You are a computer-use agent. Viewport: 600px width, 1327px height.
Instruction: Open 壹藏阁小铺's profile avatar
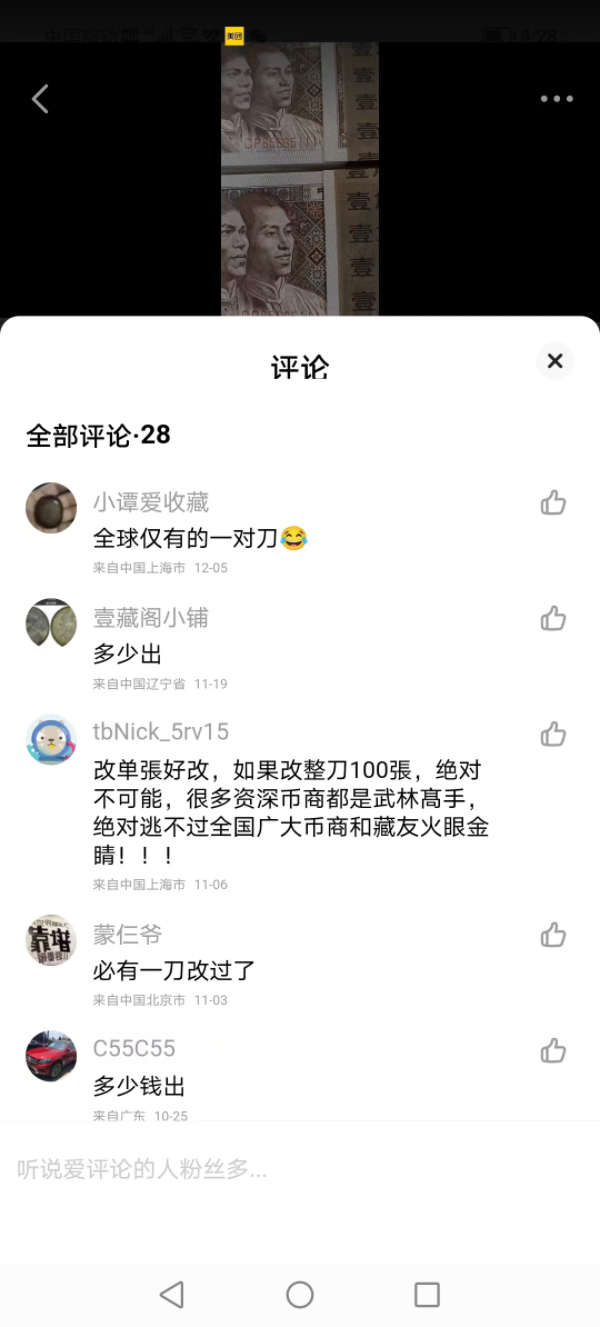[51, 624]
